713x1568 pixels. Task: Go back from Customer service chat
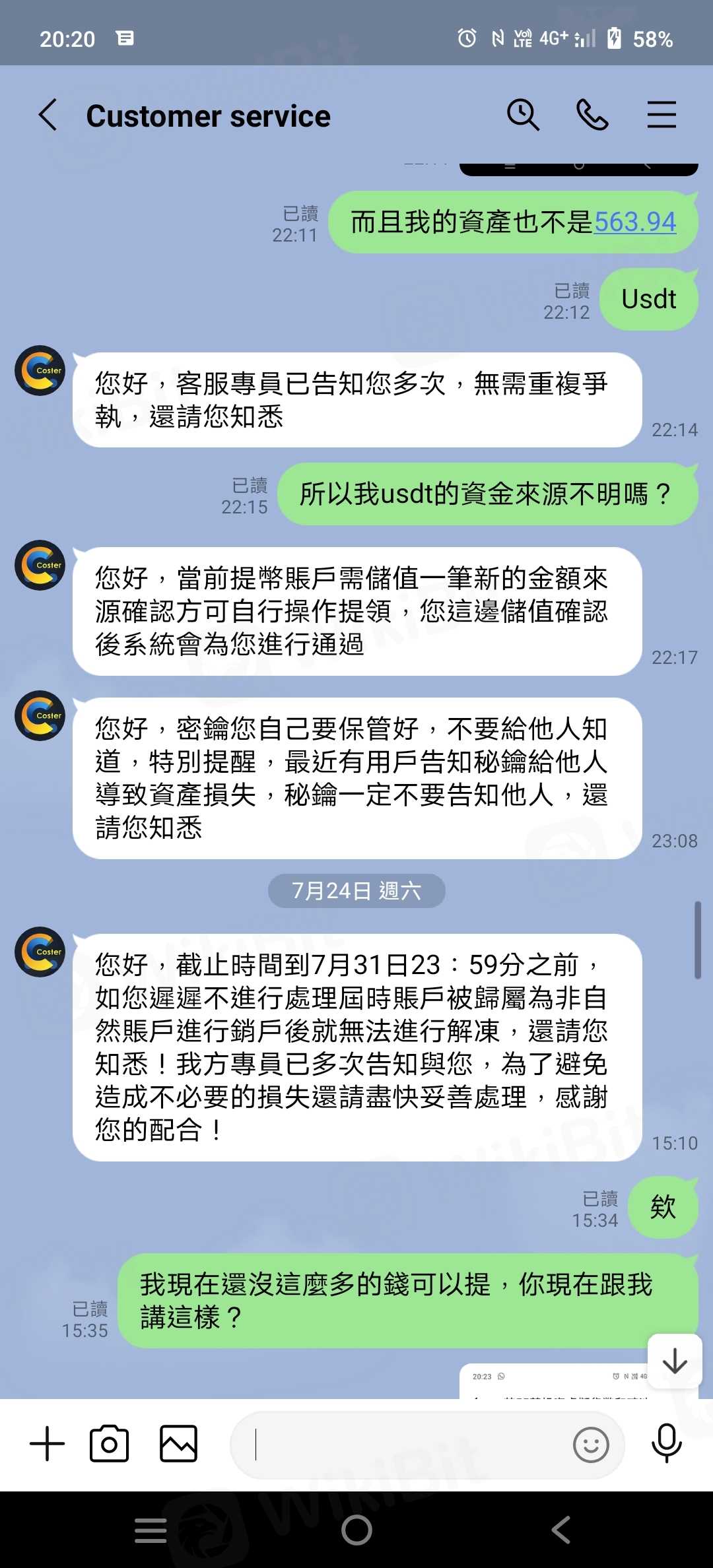point(48,115)
